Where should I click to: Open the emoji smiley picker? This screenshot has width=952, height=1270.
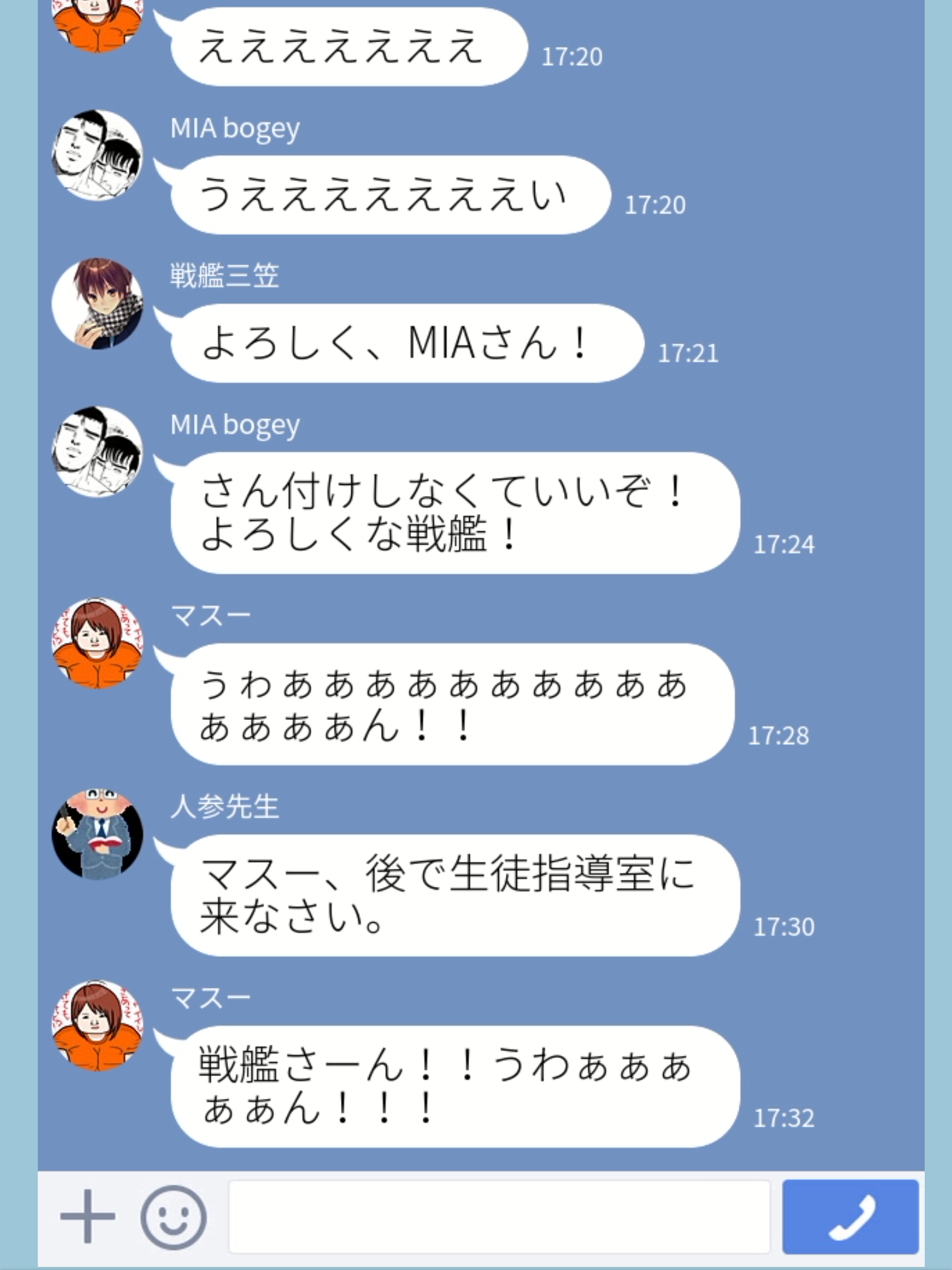(x=174, y=1217)
